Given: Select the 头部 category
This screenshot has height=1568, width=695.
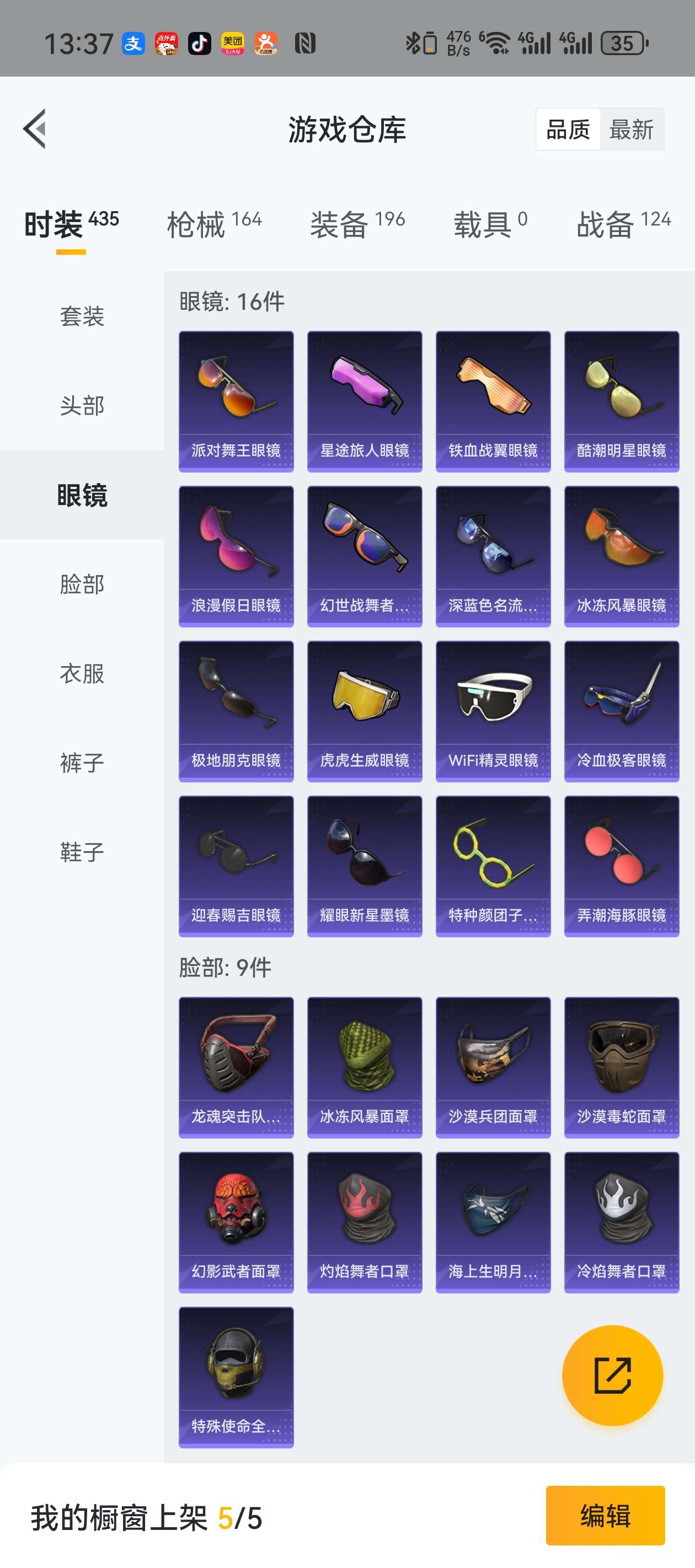Looking at the screenshot, I should tap(82, 405).
